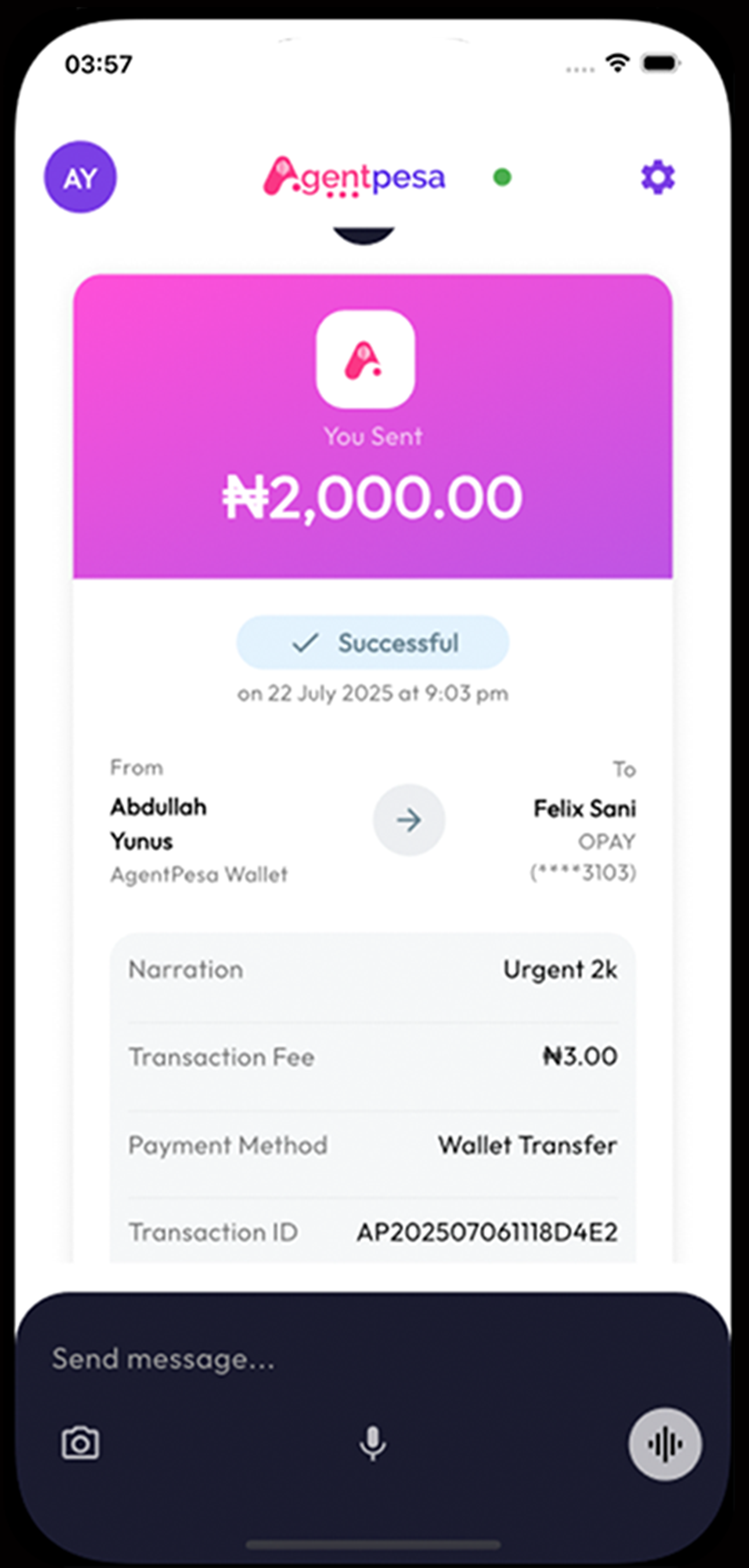This screenshot has width=749, height=1568.
Task: Start voice mode with the waveform button
Action: (x=664, y=1443)
